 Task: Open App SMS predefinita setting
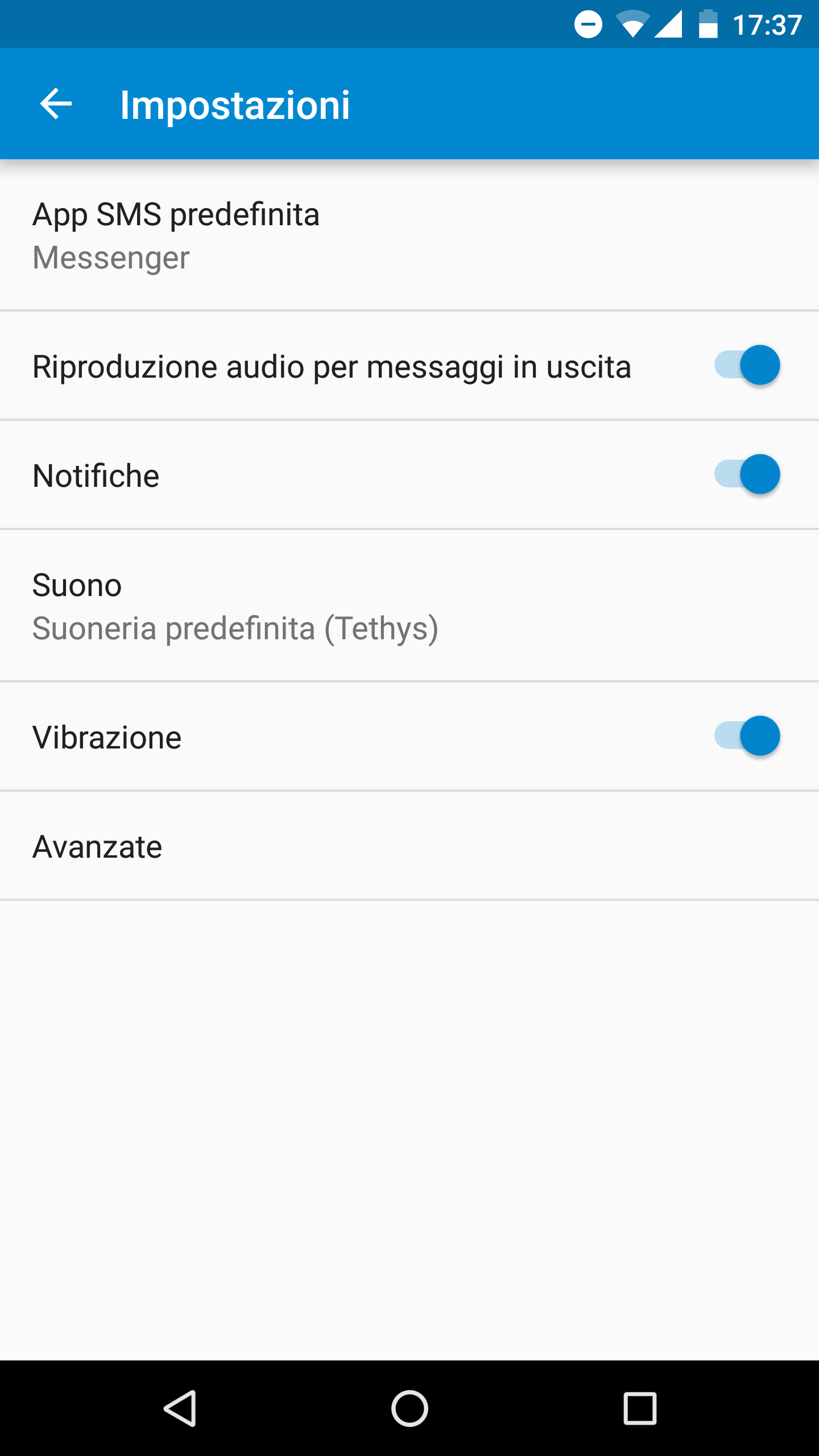409,235
